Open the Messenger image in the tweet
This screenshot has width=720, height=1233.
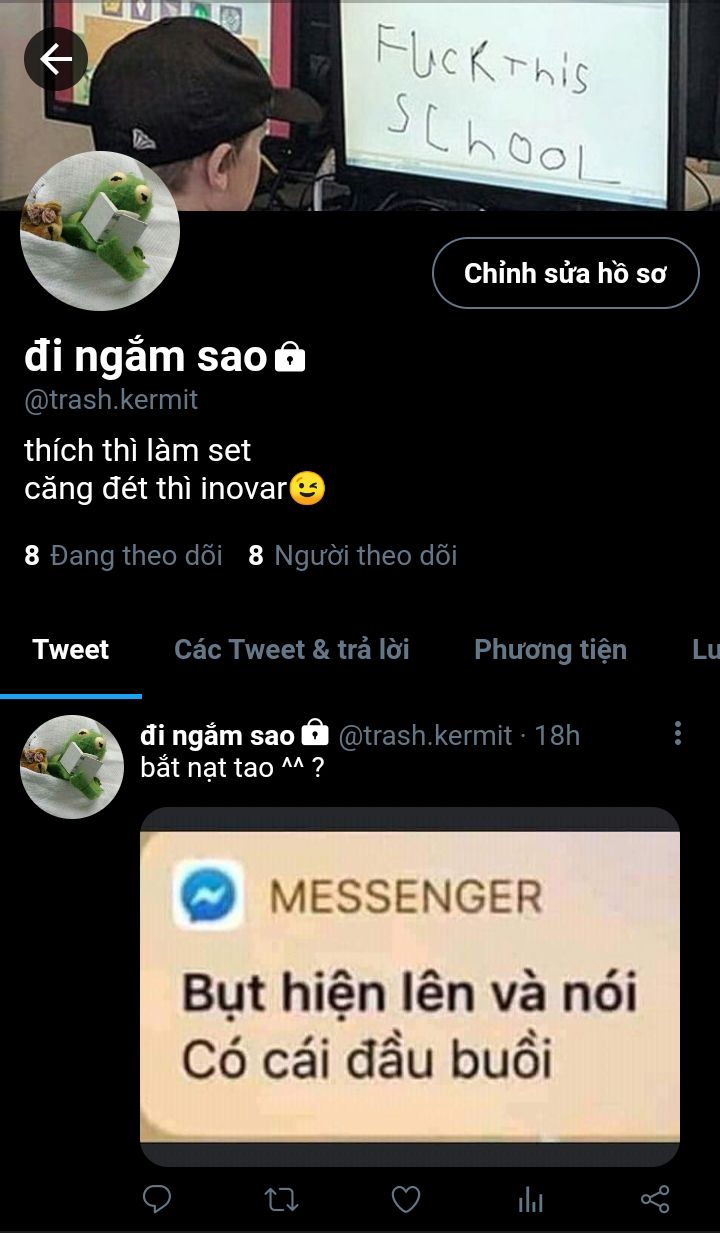pyautogui.click(x=410, y=985)
